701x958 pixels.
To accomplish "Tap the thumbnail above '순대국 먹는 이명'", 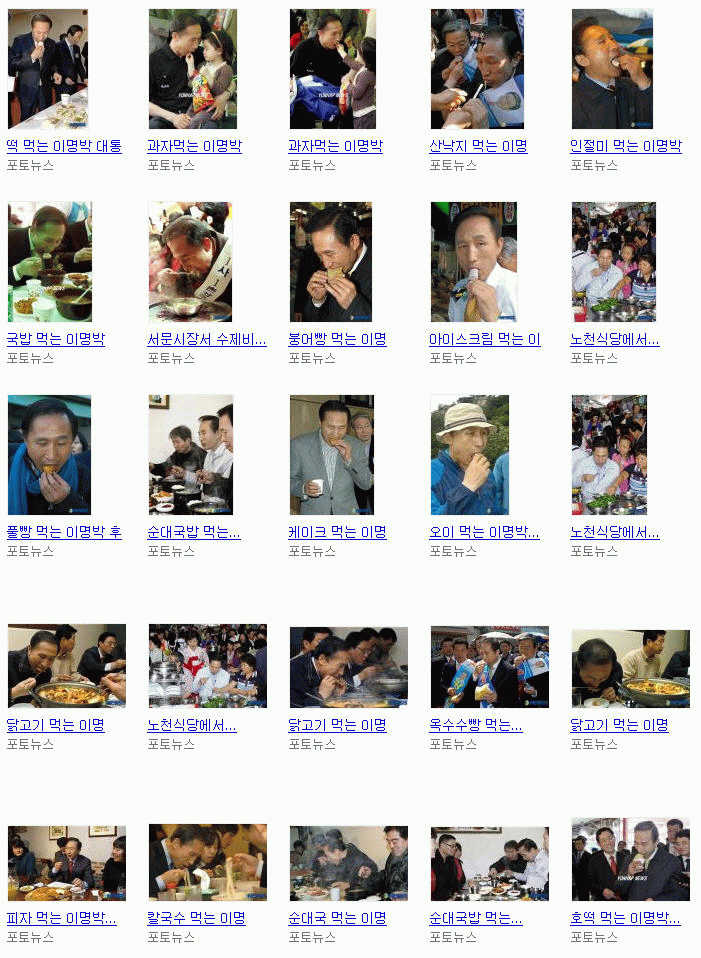I will pos(349,863).
